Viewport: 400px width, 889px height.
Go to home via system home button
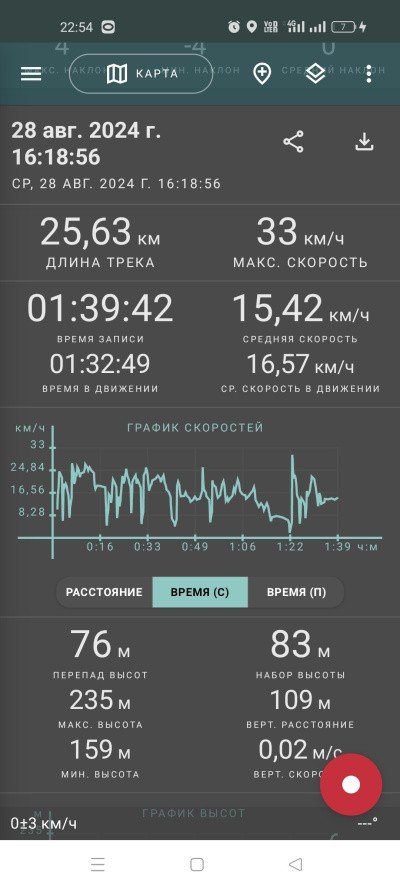coord(197,864)
